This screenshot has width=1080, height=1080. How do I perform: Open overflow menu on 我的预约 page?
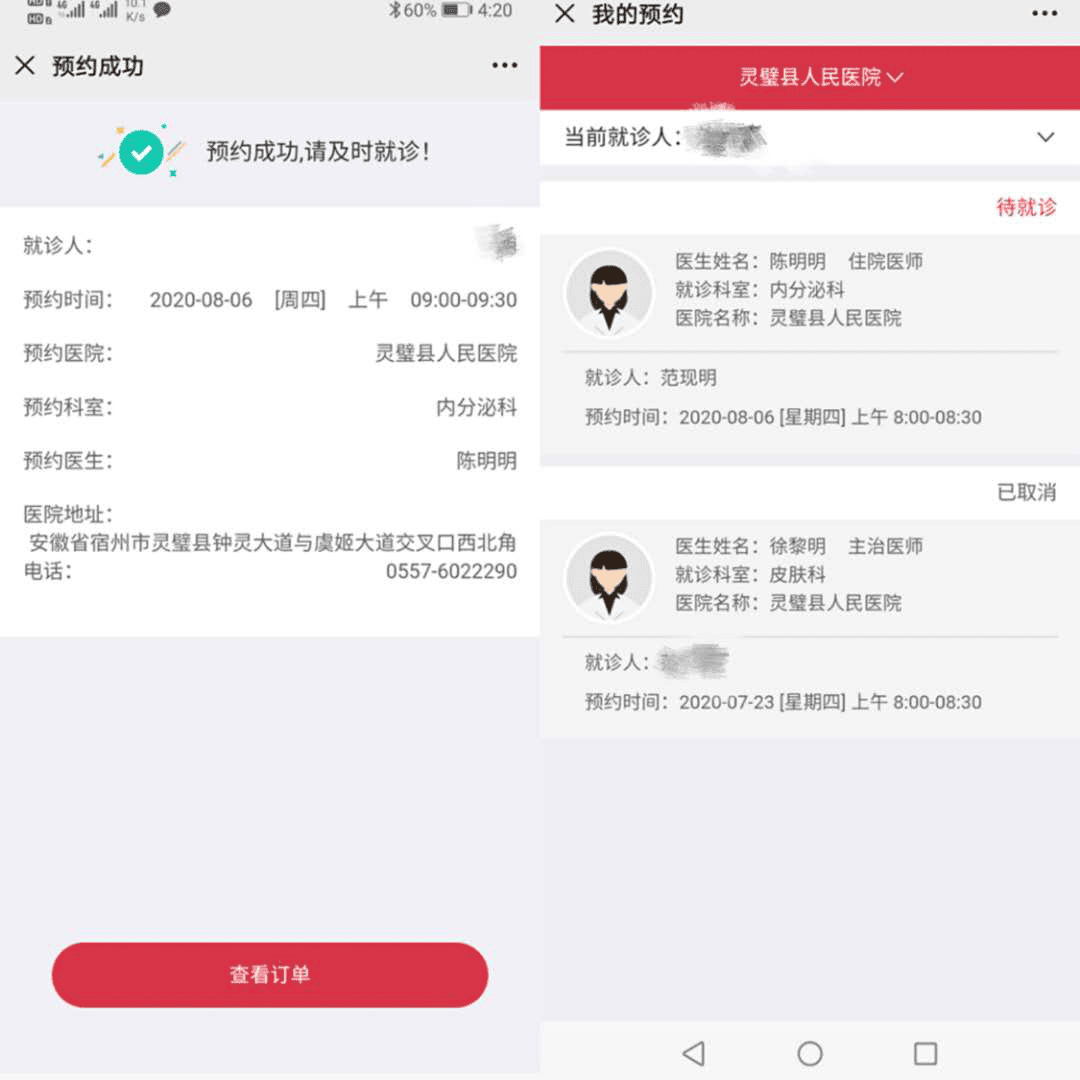pyautogui.click(x=1044, y=14)
